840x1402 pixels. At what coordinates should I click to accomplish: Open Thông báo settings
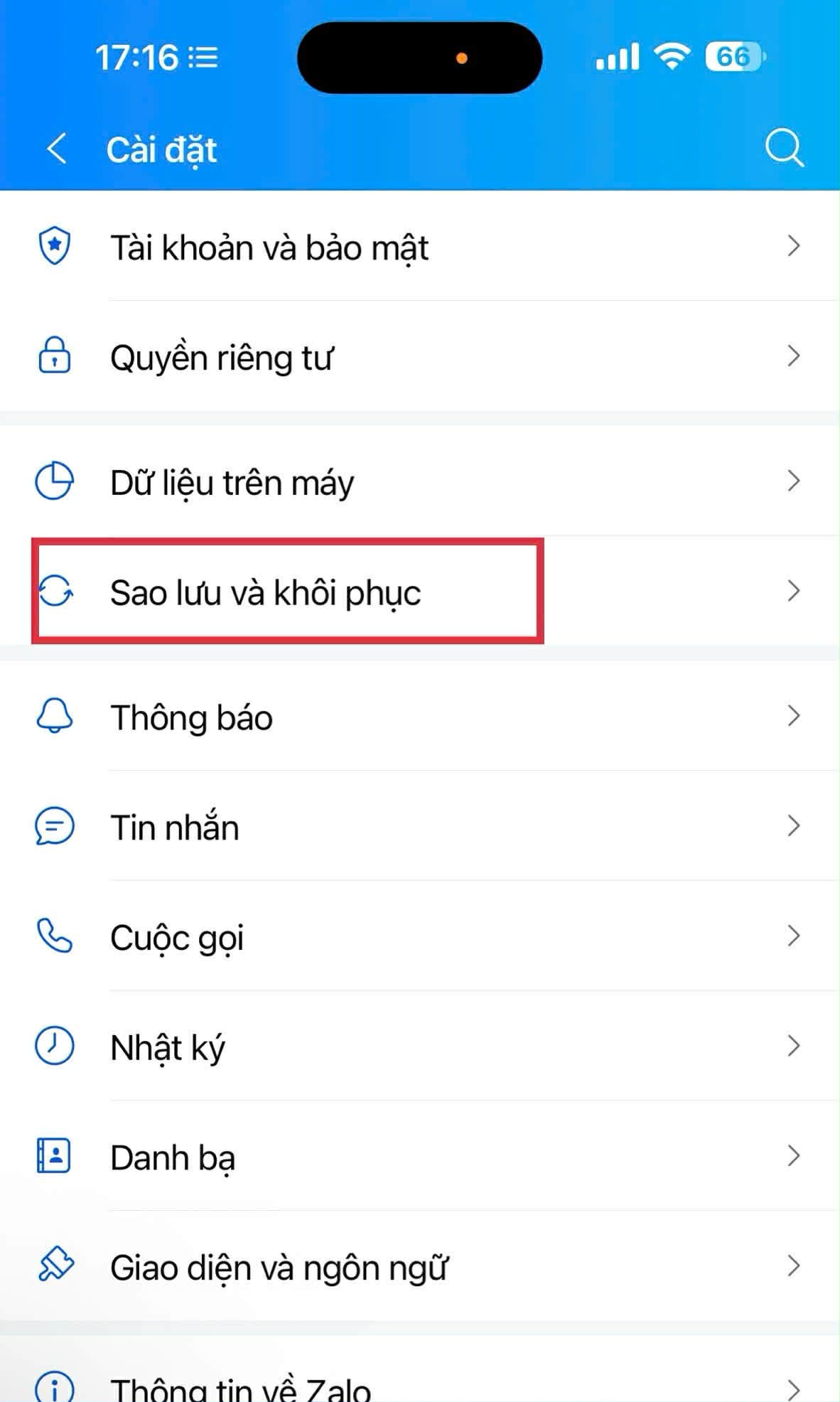pos(419,717)
